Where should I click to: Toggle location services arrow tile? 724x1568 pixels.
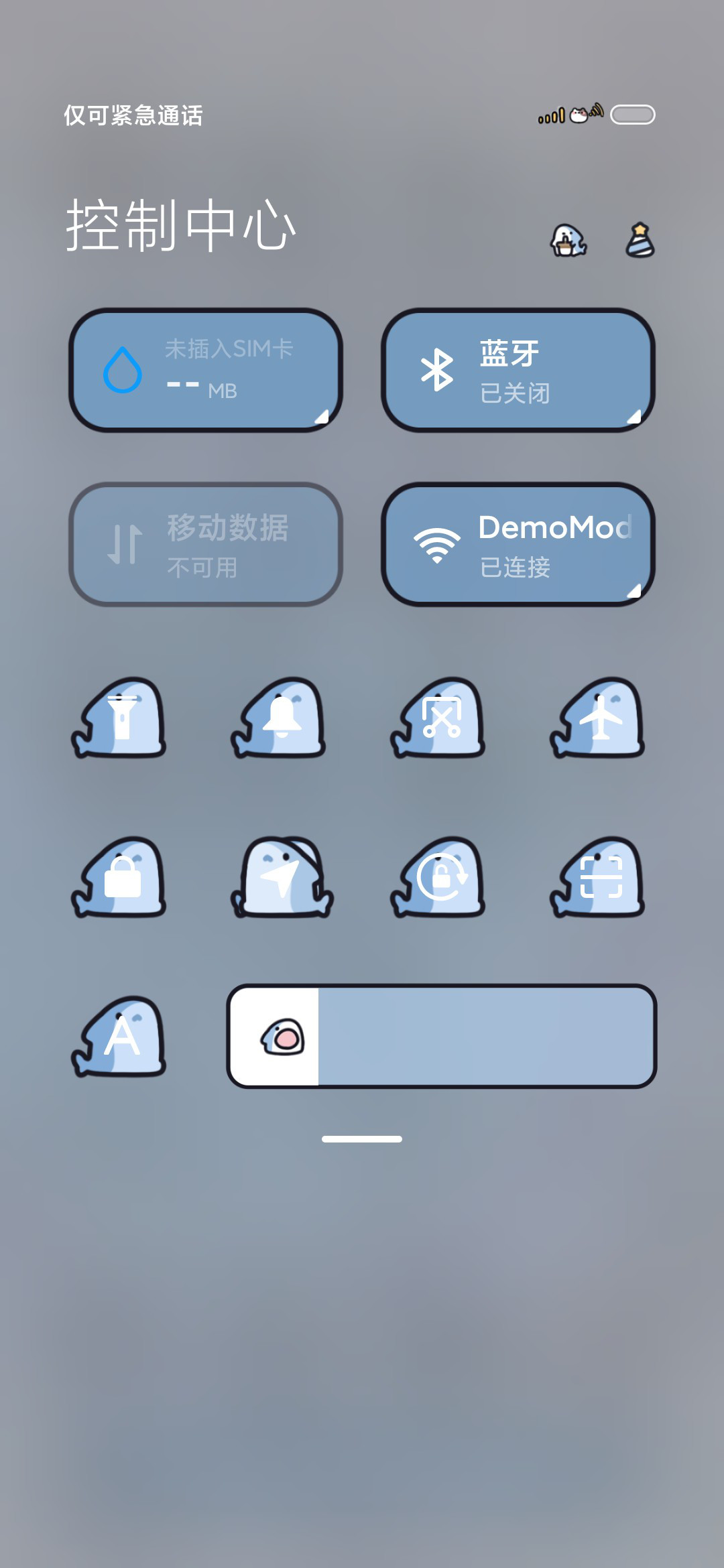pyautogui.click(x=282, y=877)
